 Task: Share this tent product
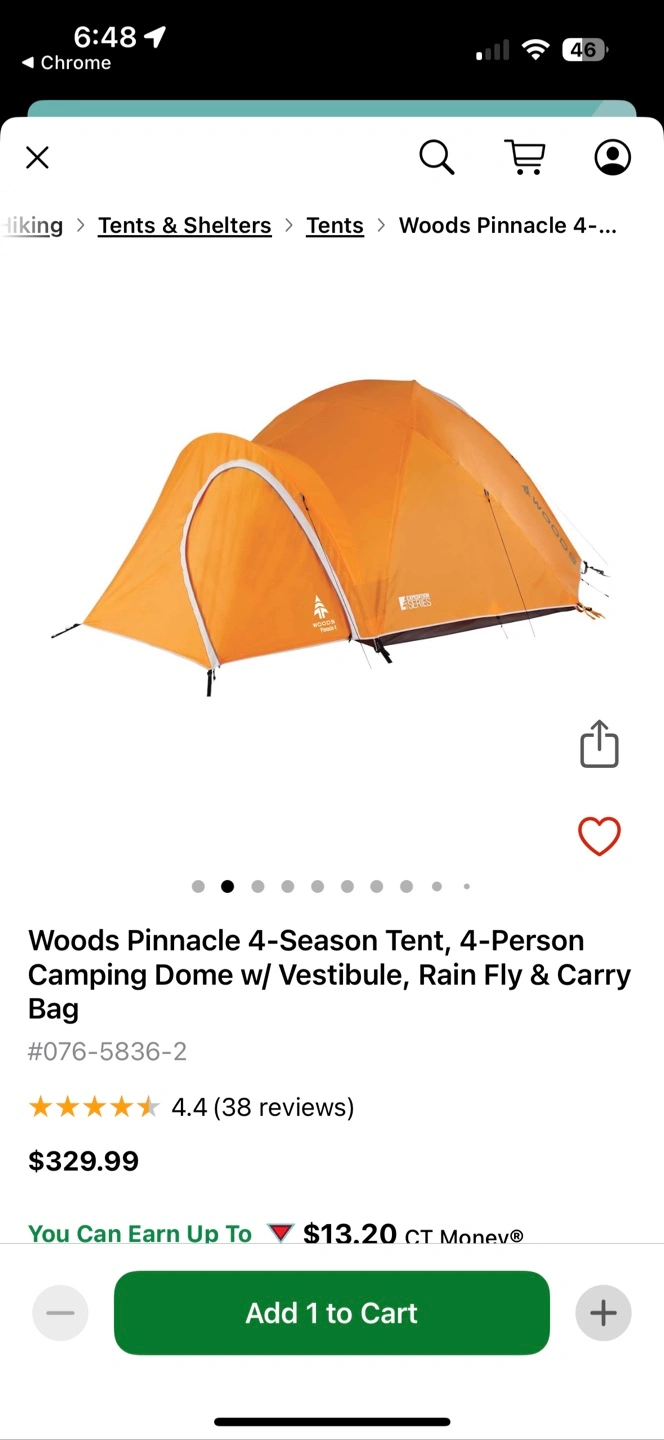599,744
